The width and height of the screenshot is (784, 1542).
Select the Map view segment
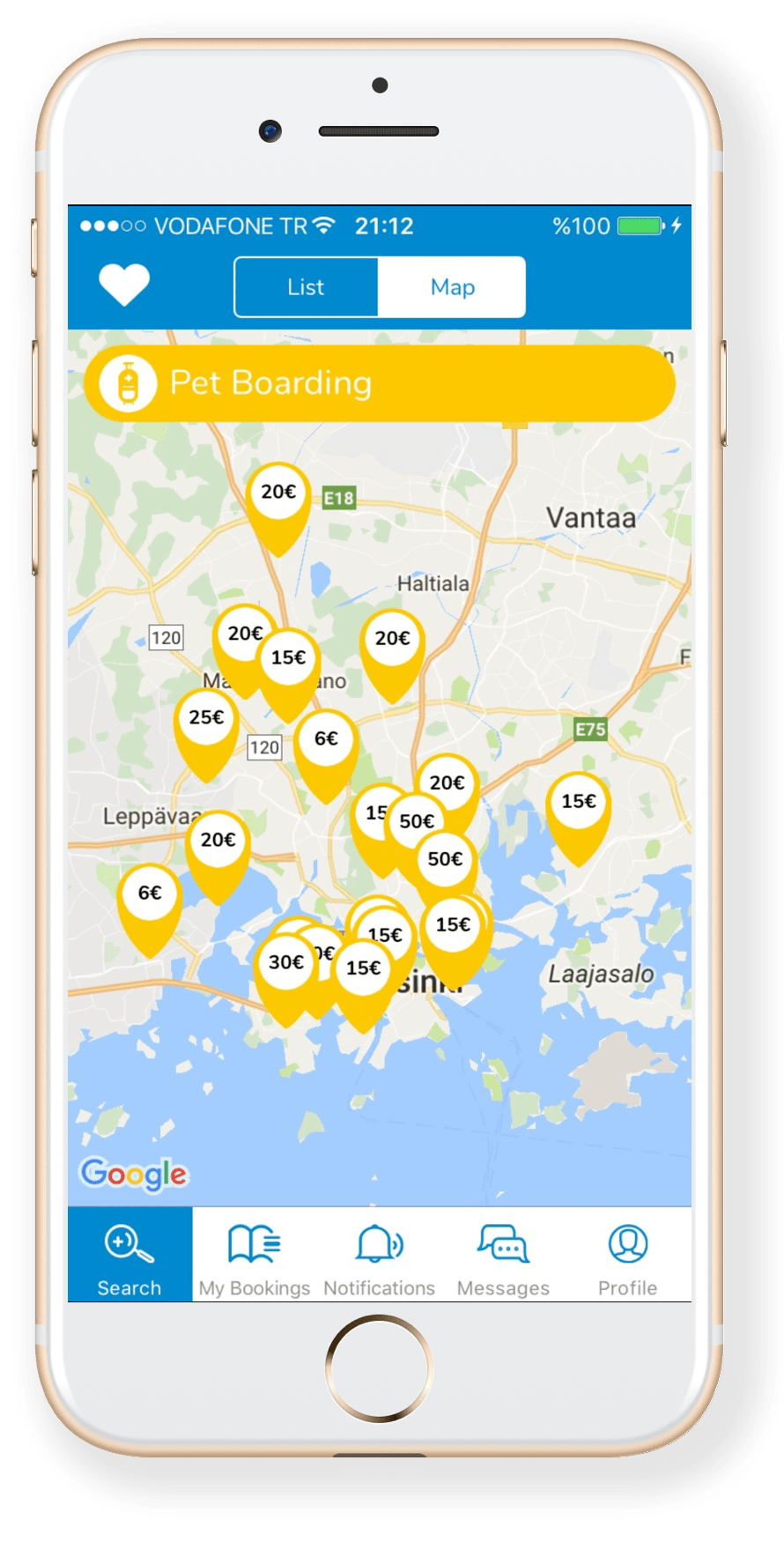(x=452, y=287)
